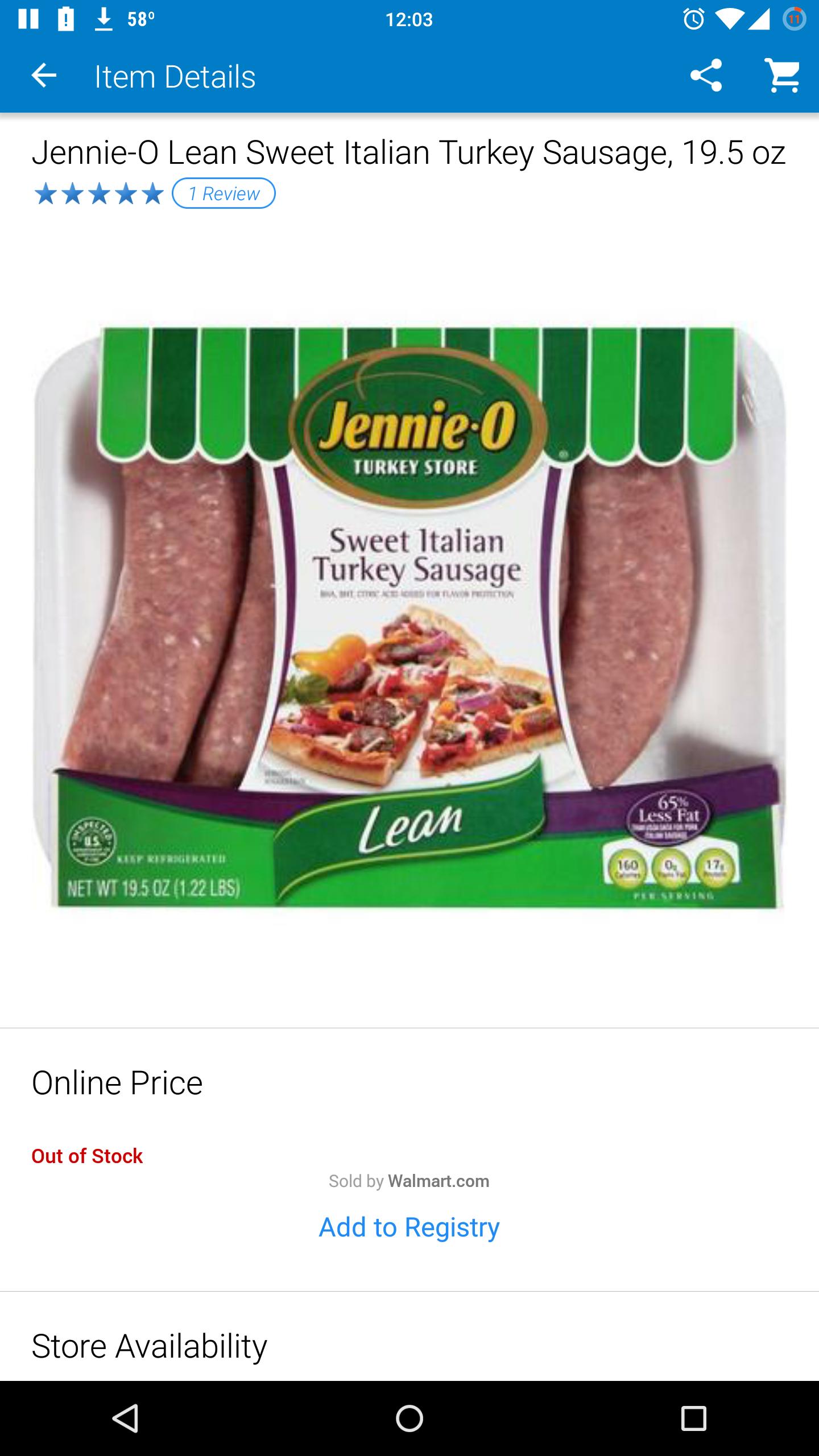View the Jennie-O sausage product image

[409, 617]
